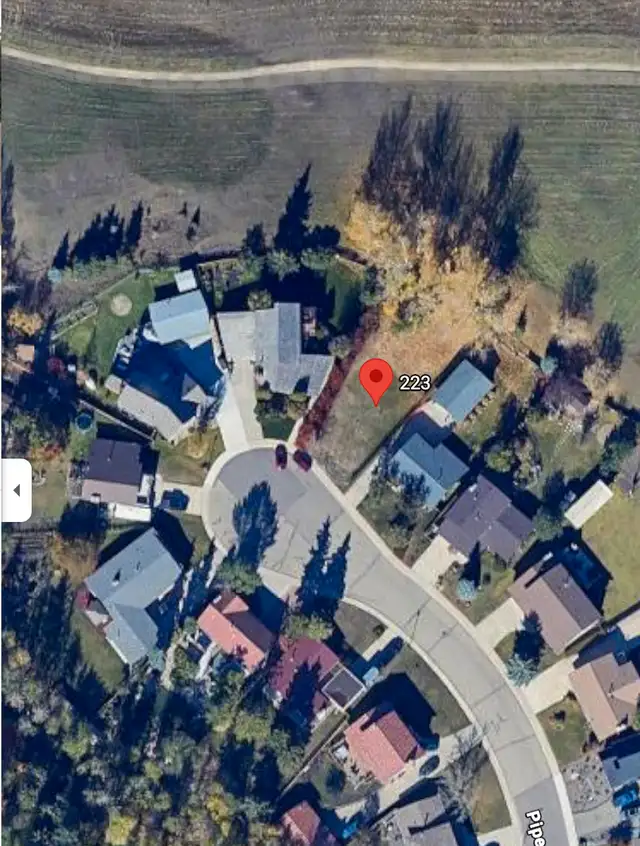This screenshot has height=846, width=640.
Task: Expand the side panel arrow handle
Action: coord(15,490)
